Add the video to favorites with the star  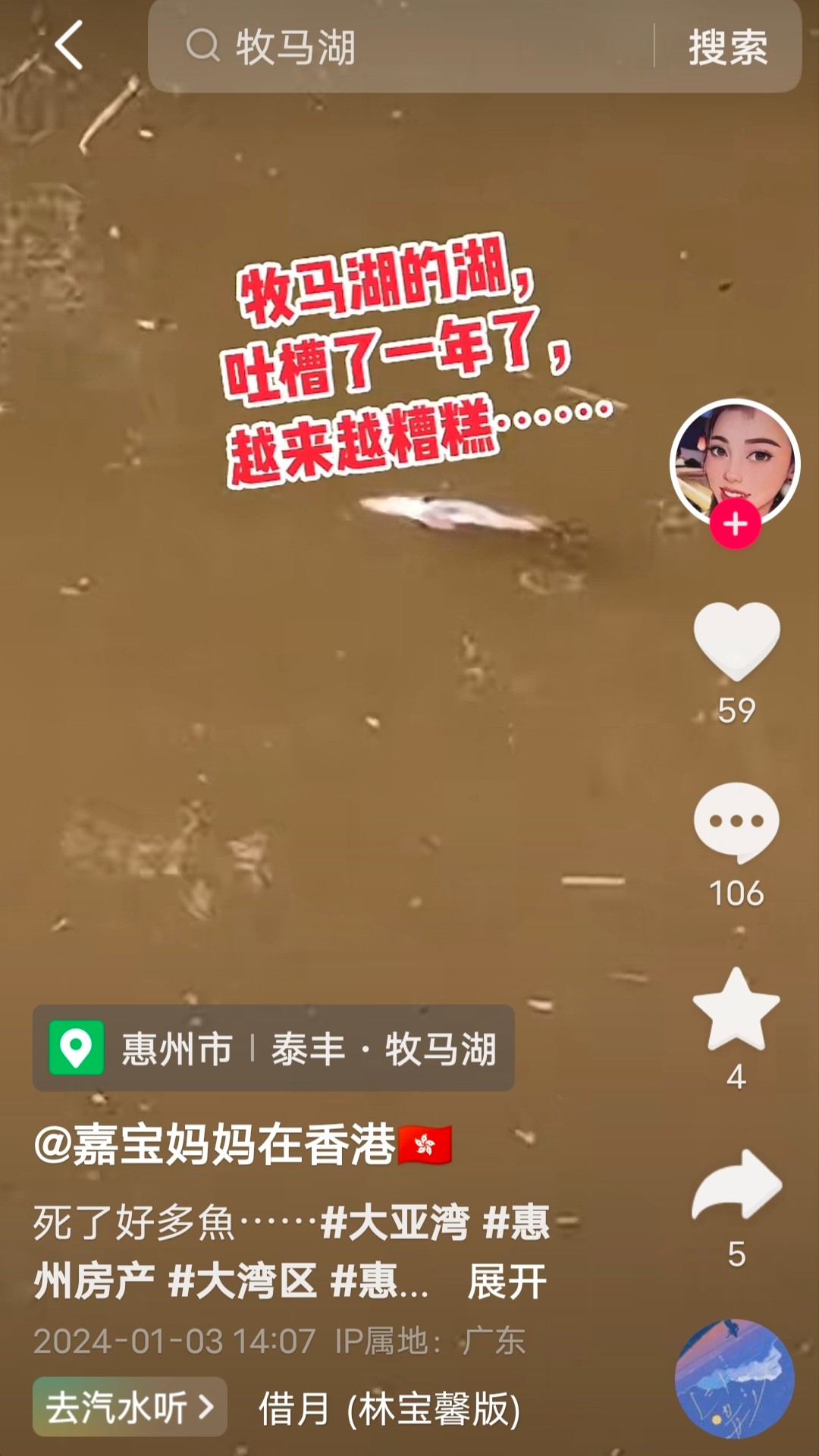[x=736, y=1009]
